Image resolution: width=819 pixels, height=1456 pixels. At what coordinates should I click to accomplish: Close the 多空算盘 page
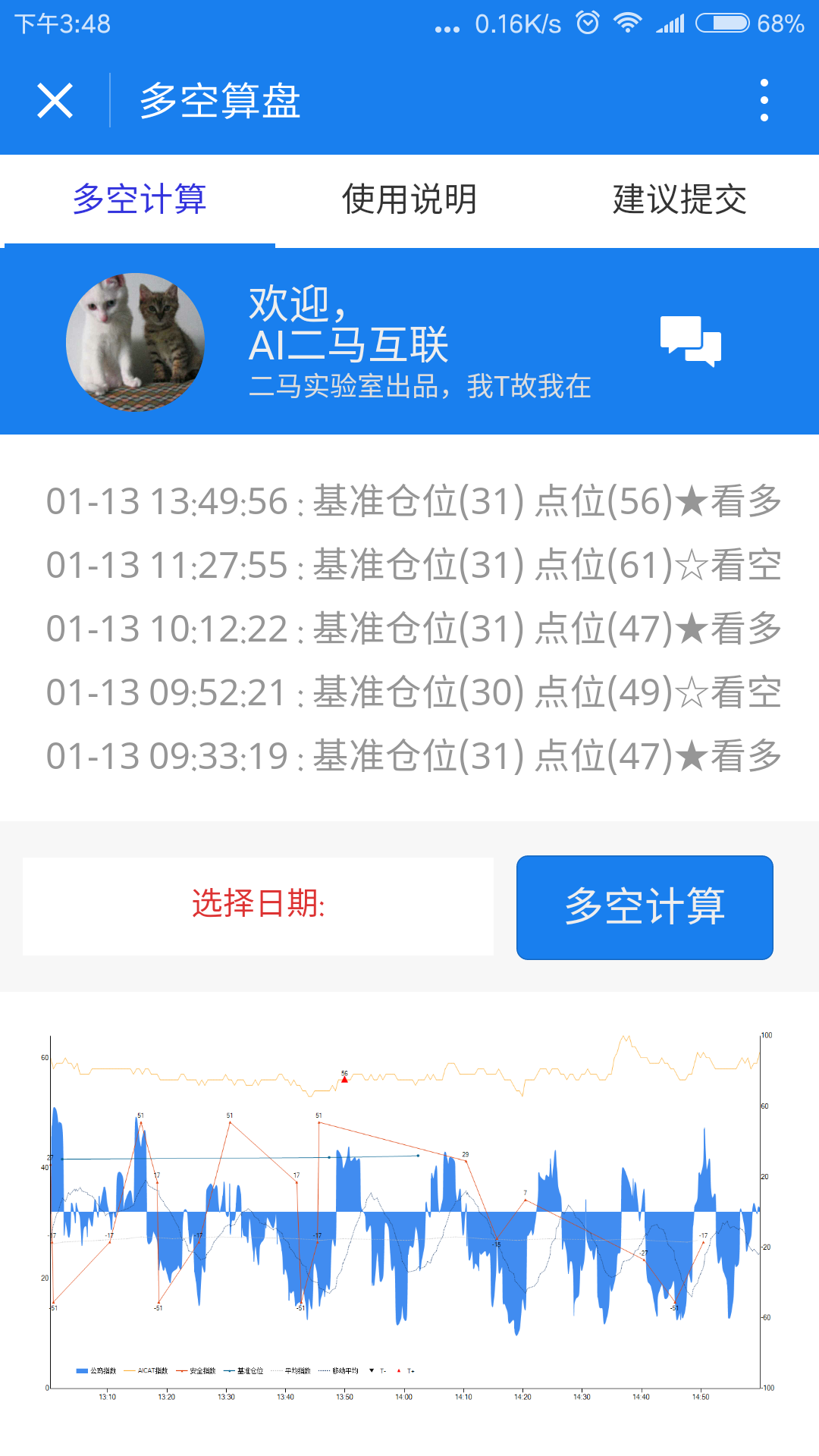pos(55,101)
